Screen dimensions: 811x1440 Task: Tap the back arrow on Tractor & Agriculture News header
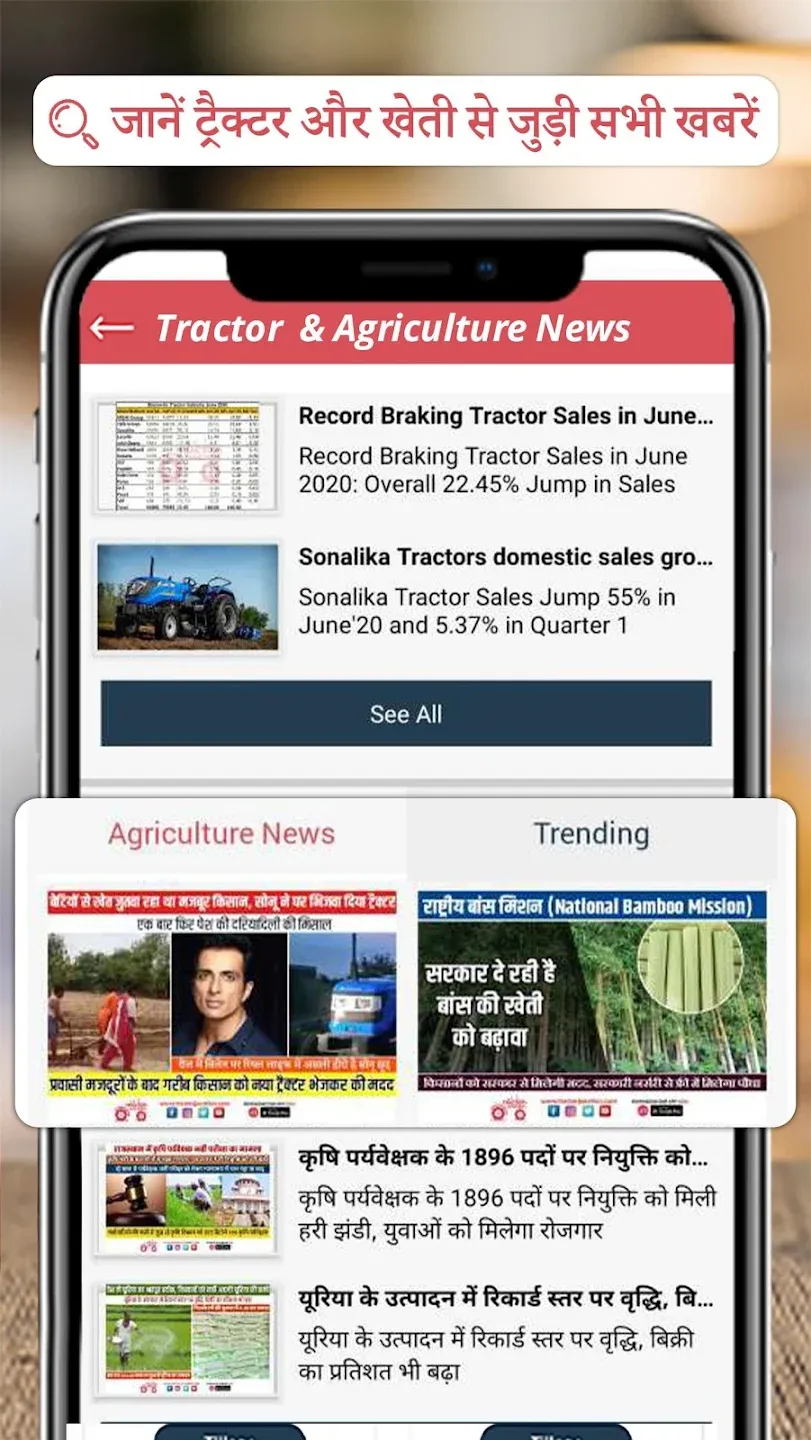point(113,327)
